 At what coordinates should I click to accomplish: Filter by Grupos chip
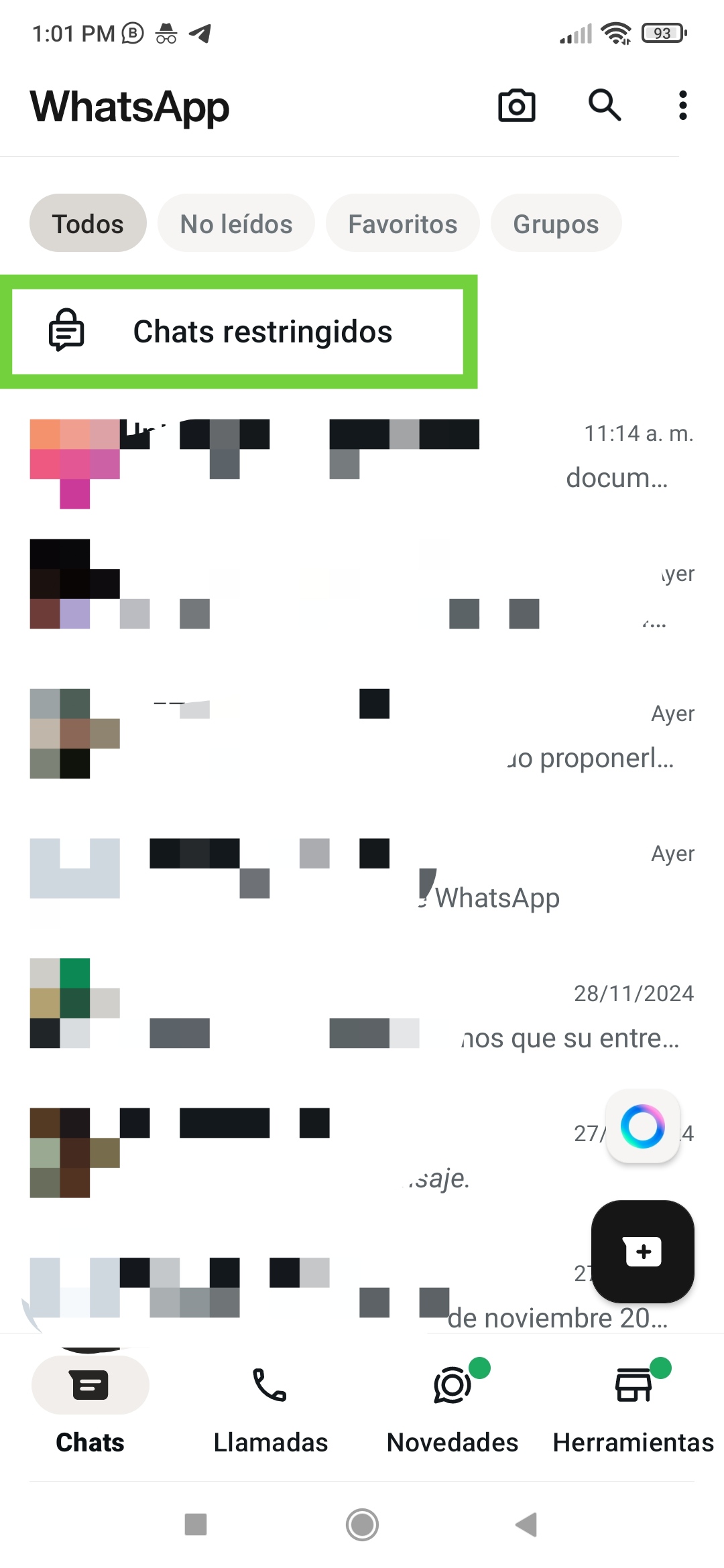556,224
